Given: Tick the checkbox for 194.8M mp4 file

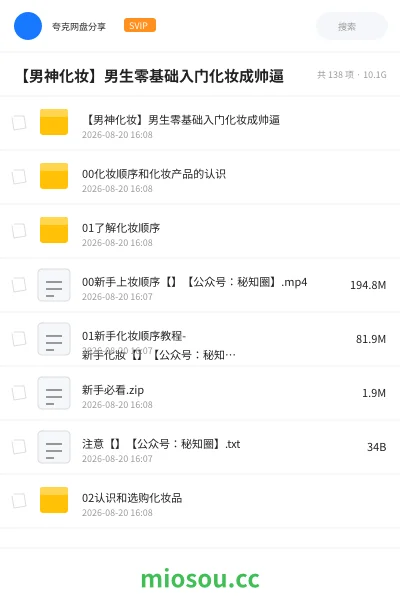Looking at the screenshot, I should [x=19, y=285].
